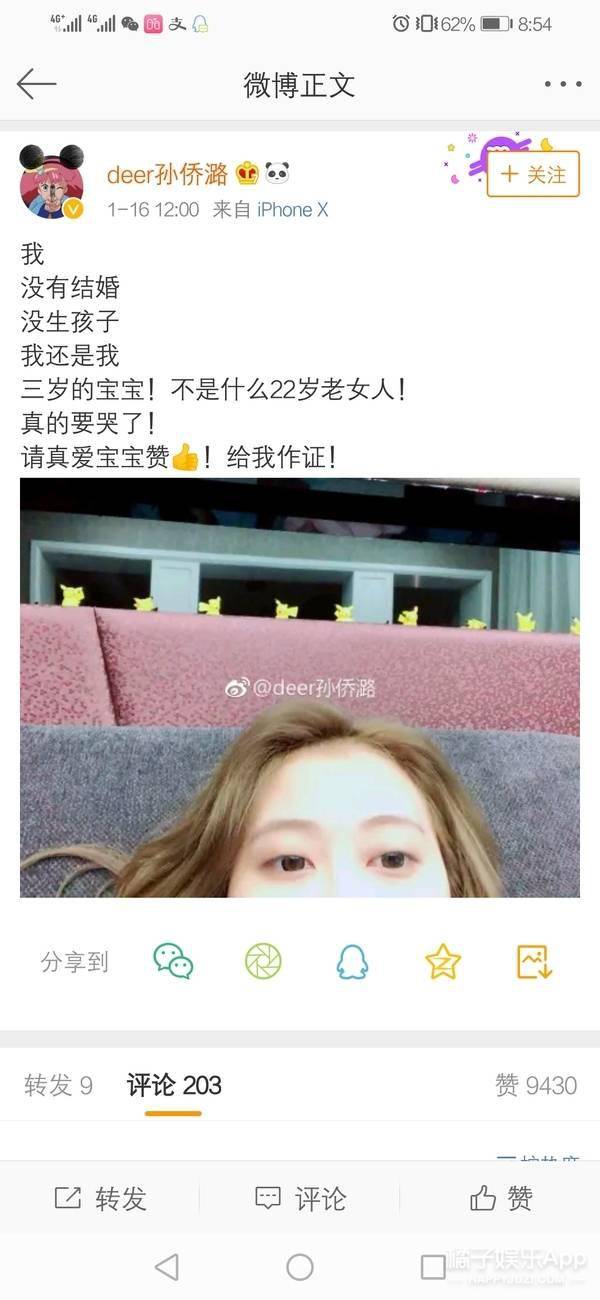Share the post to WeChat
The image size is (600, 1300).
pos(173,962)
